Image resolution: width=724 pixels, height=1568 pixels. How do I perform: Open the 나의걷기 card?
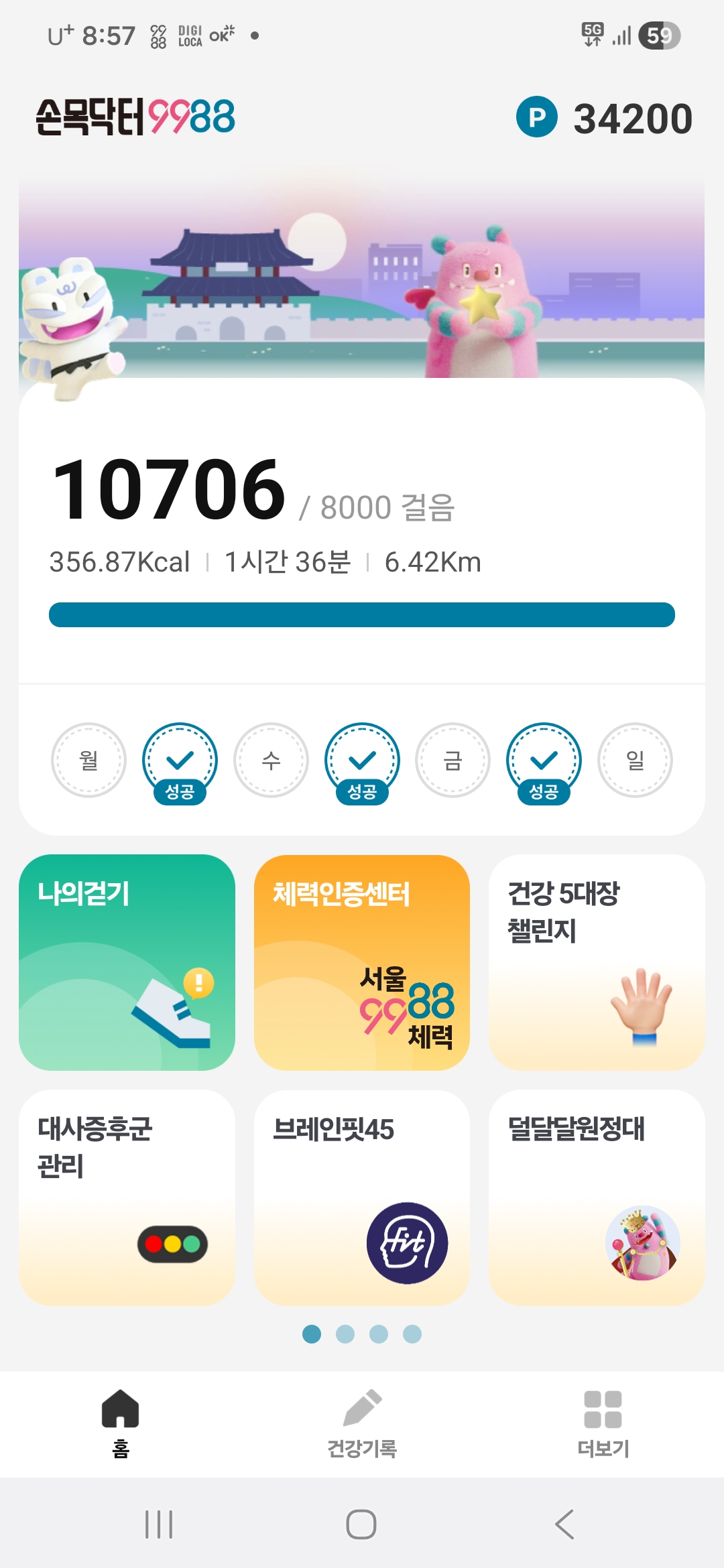point(127,962)
